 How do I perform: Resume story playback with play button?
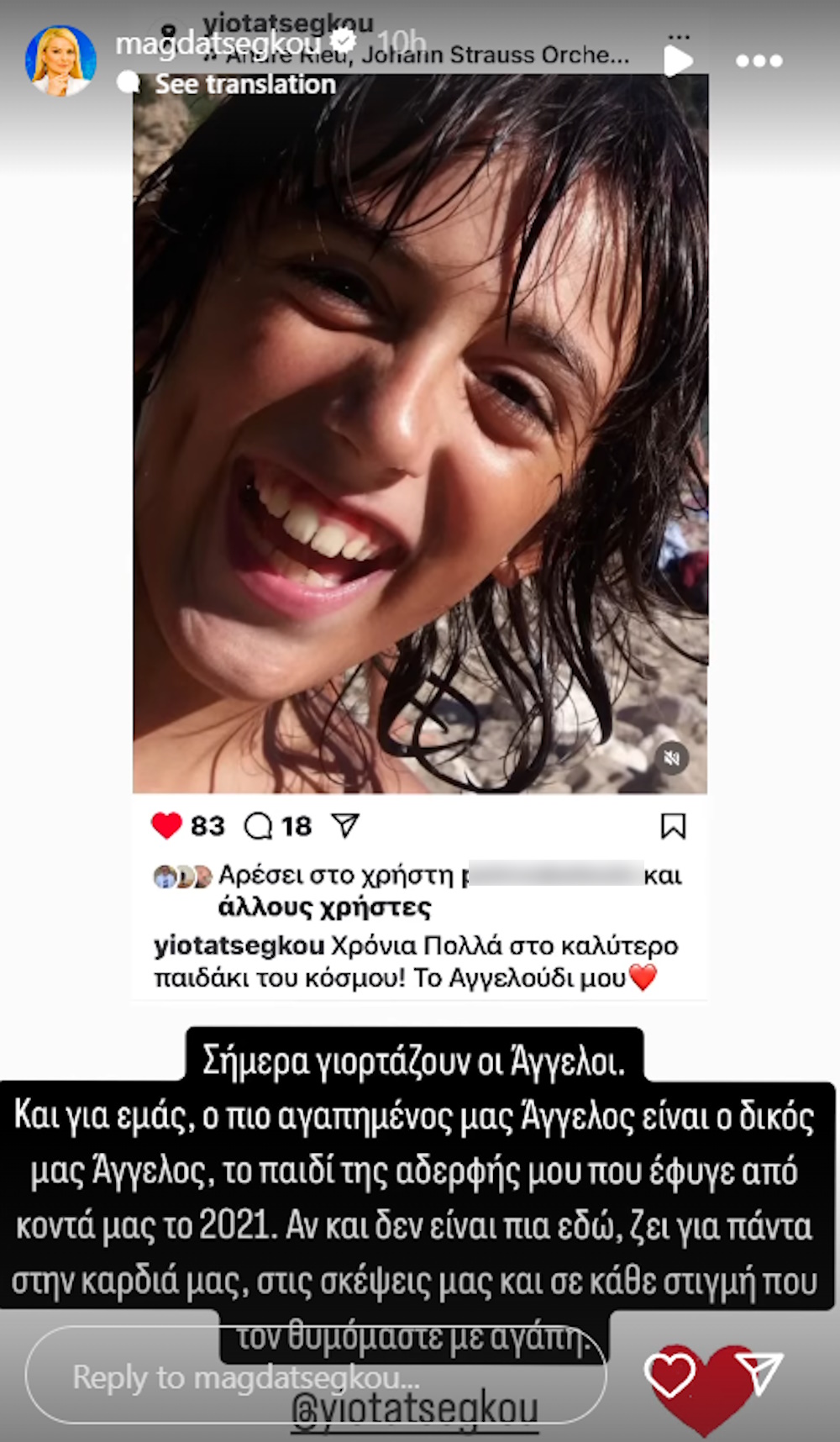tap(678, 61)
